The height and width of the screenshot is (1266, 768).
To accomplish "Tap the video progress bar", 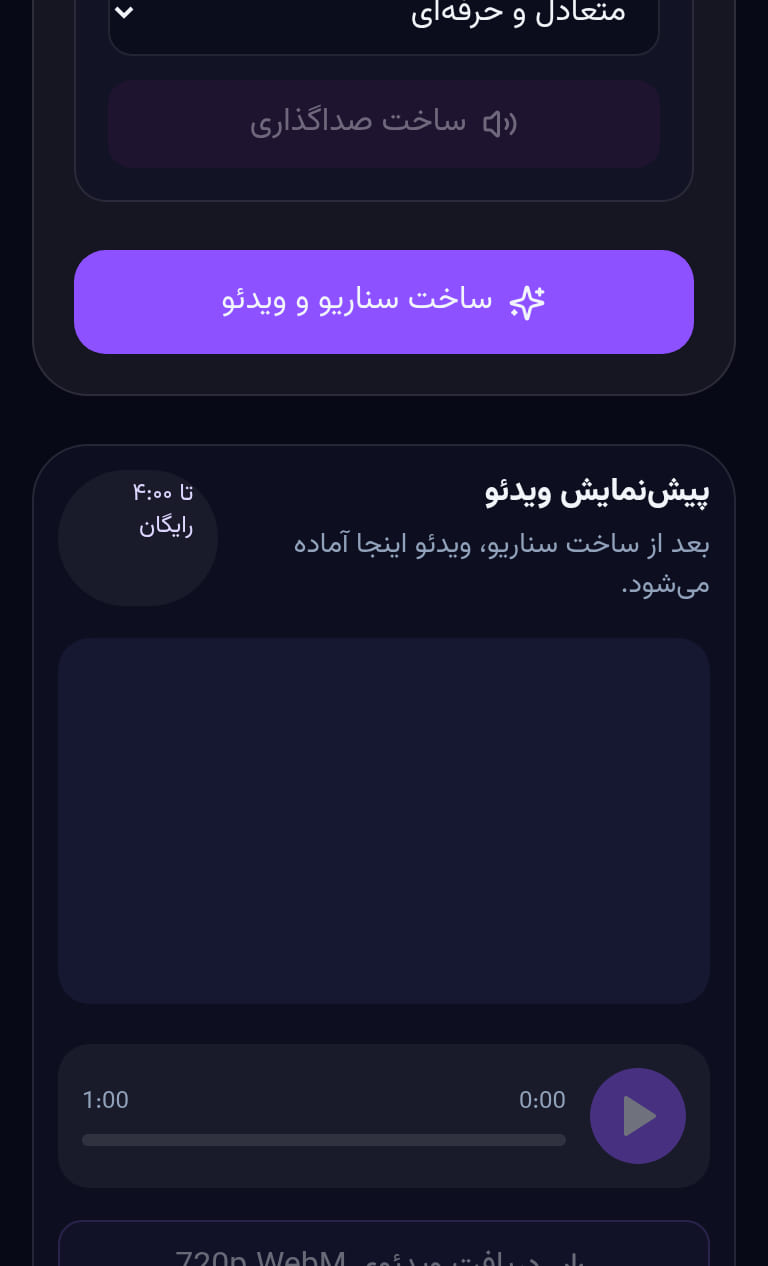I will [x=324, y=1140].
